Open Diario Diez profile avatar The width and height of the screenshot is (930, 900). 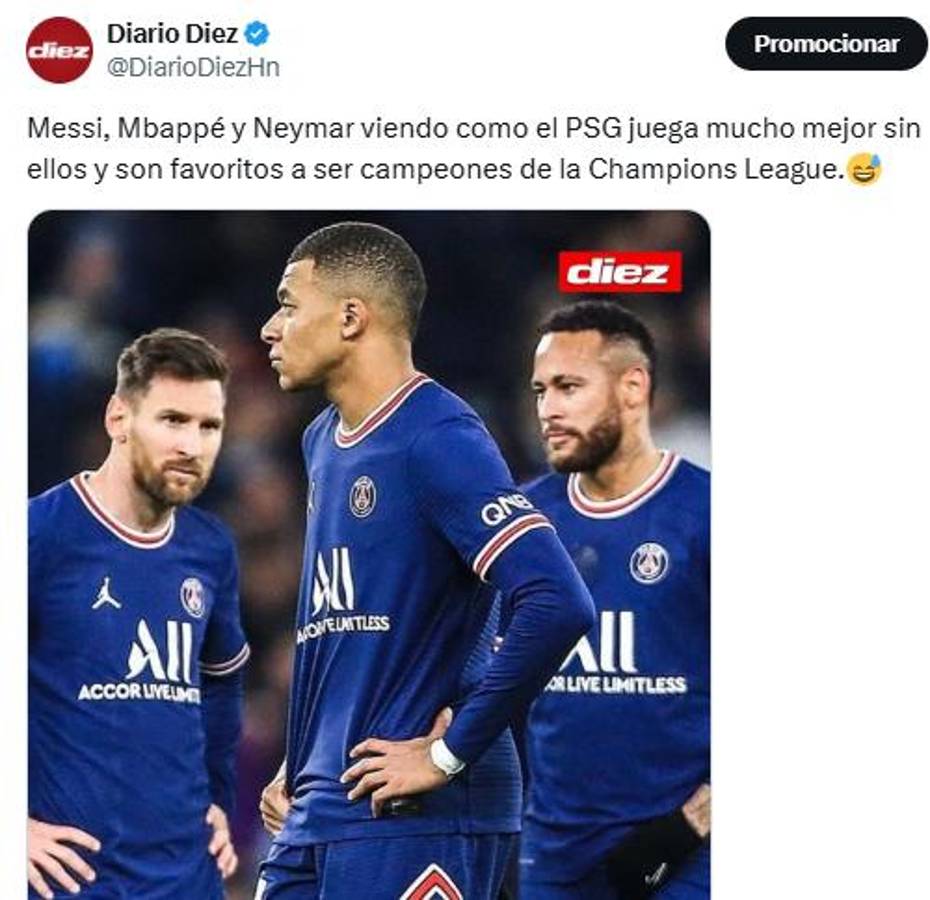tap(59, 50)
